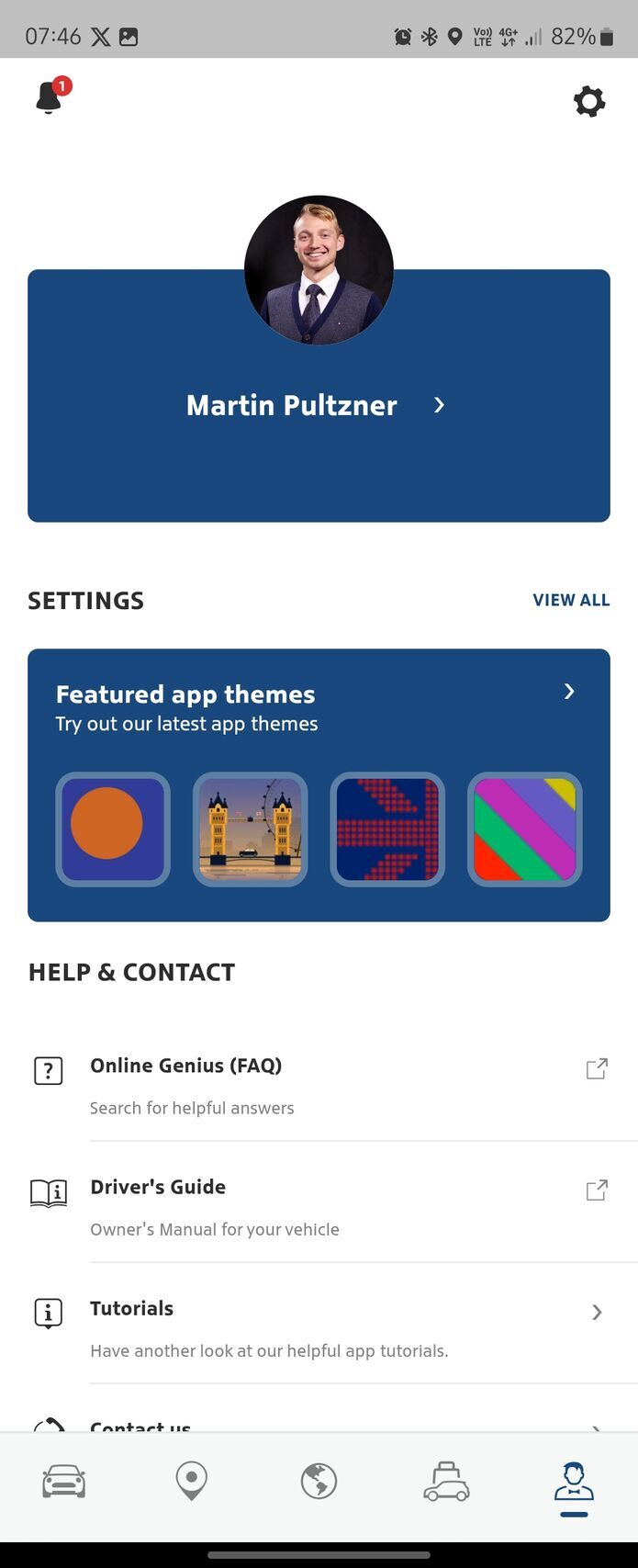The image size is (638, 1568).
Task: Select the orange circle theme
Action: pyautogui.click(x=113, y=829)
